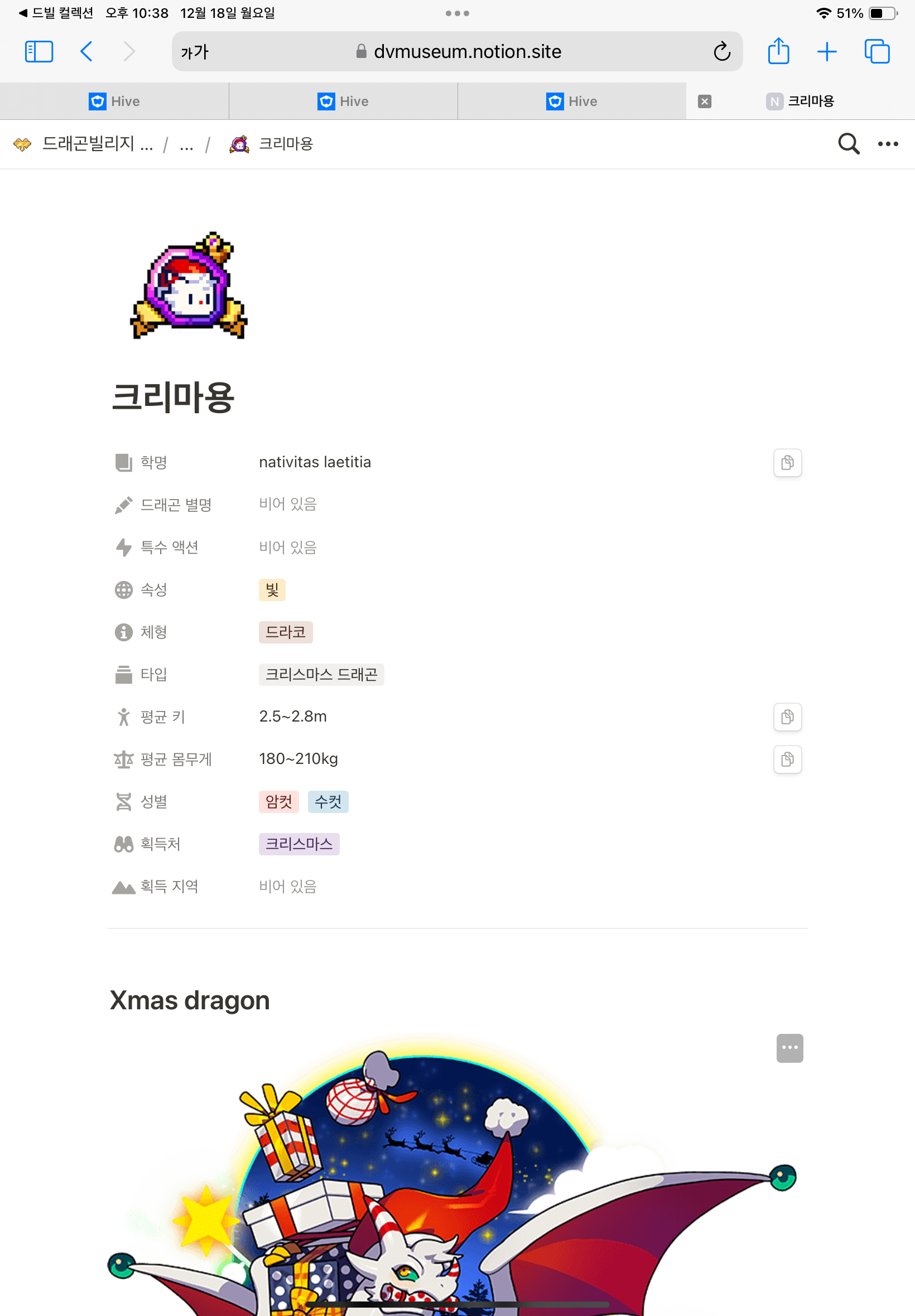Image resolution: width=915 pixels, height=1316 pixels.
Task: Expand the collapsed breadcrumb ellipsis
Action: [x=186, y=144]
